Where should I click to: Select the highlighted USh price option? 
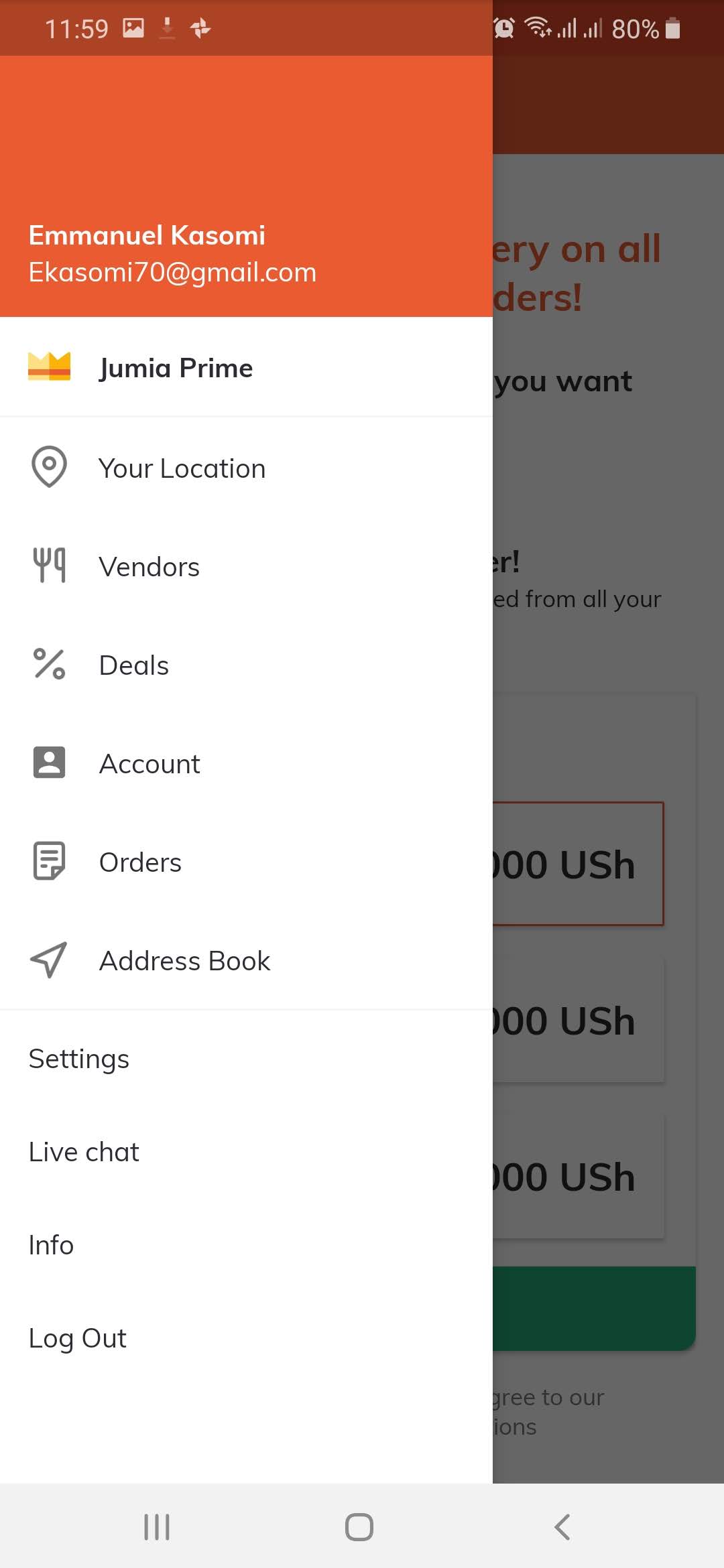pyautogui.click(x=577, y=864)
